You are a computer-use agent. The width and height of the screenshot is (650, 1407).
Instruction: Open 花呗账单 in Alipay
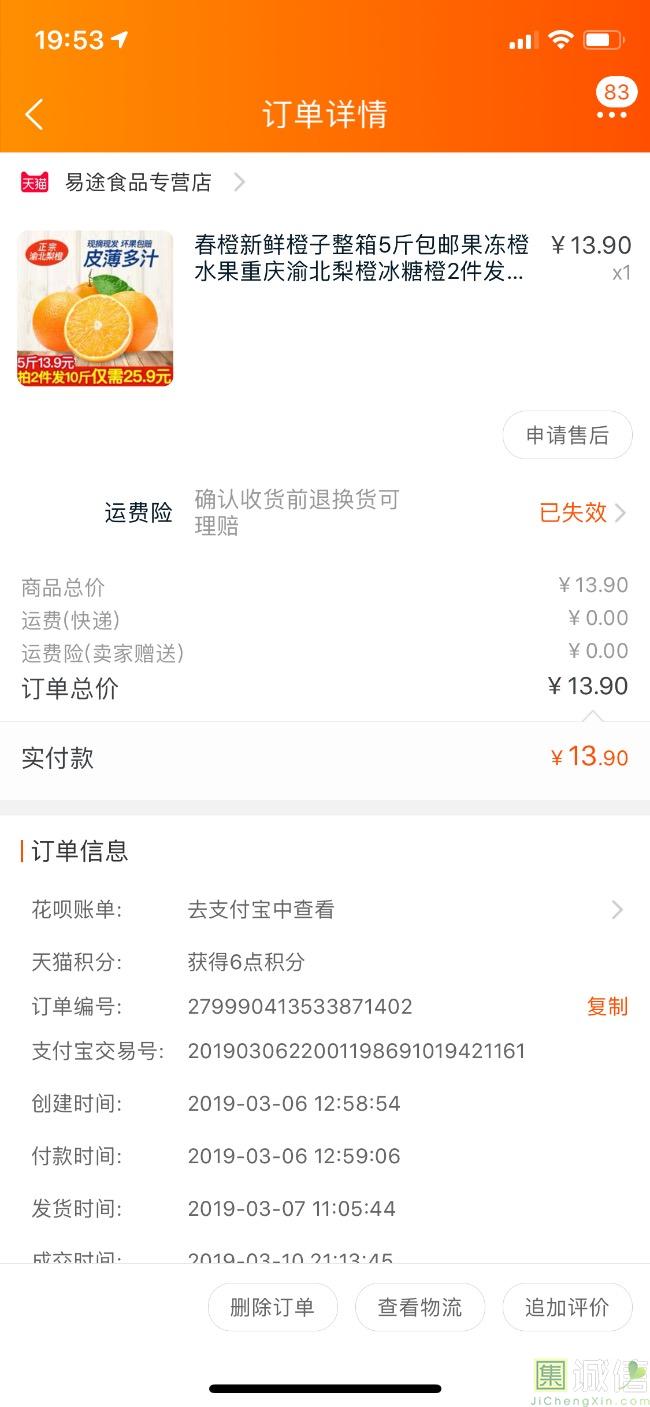click(327, 910)
